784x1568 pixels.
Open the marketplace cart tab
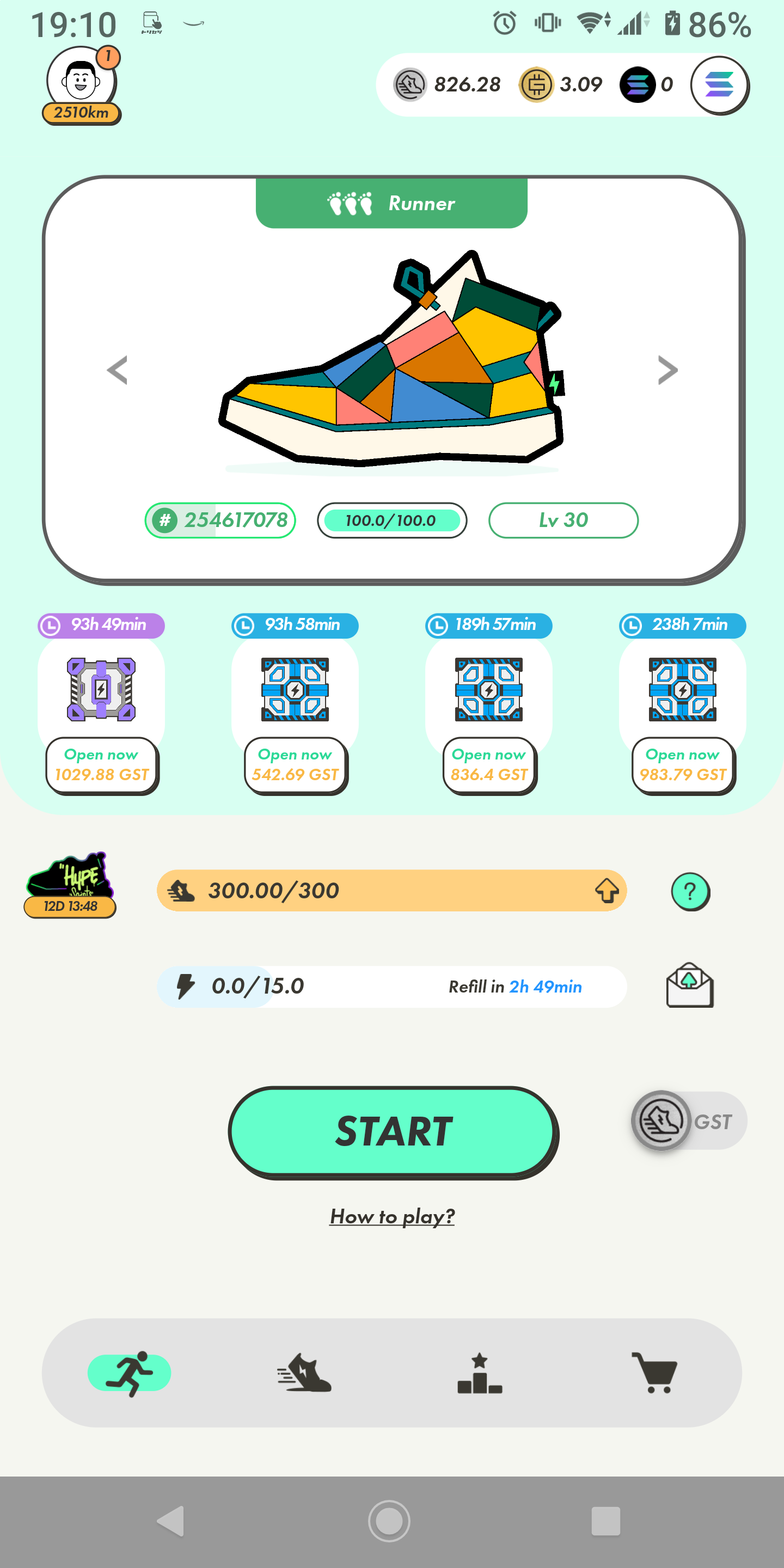pyautogui.click(x=654, y=1373)
